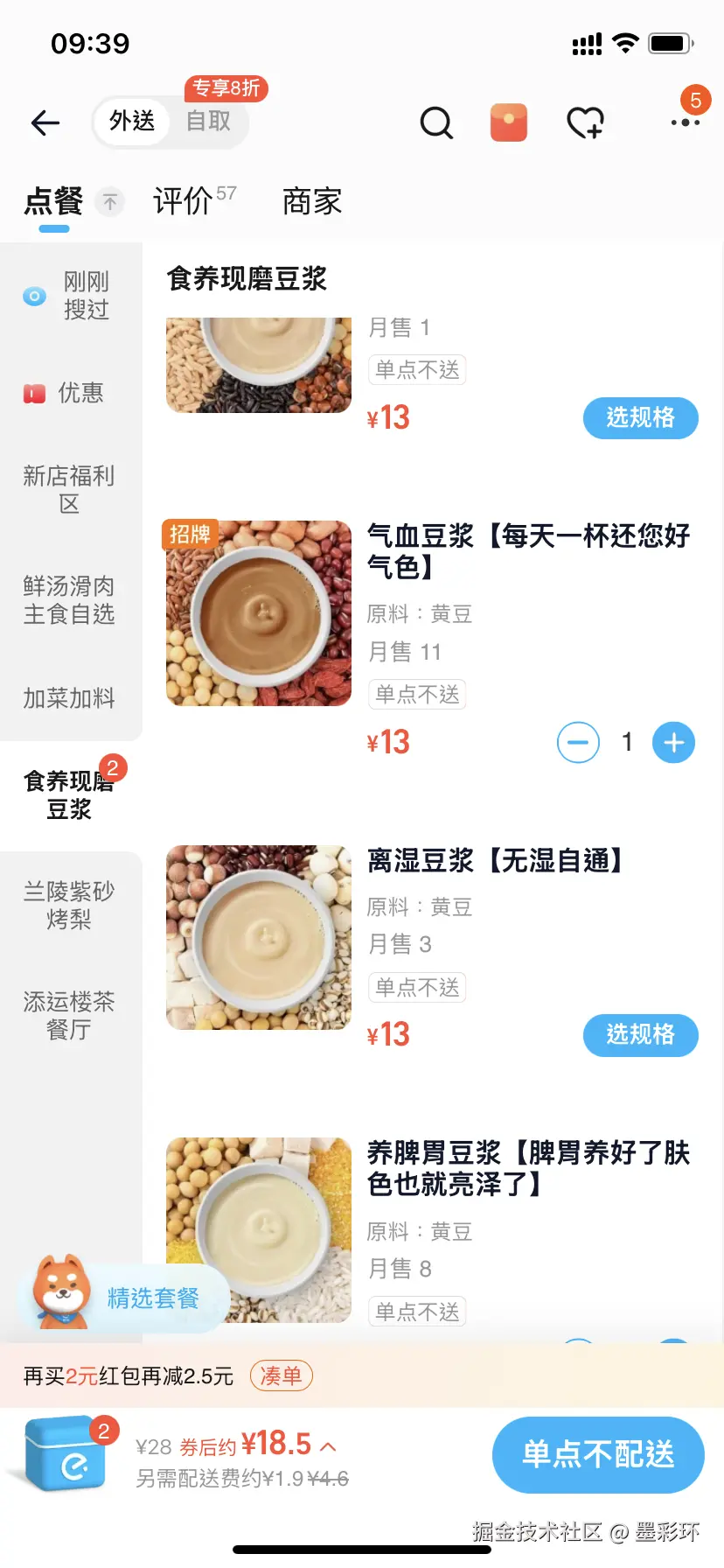This screenshot has height=1568, width=724.
Task: Increase 气血豆浆 quantity with plus button
Action: (673, 742)
